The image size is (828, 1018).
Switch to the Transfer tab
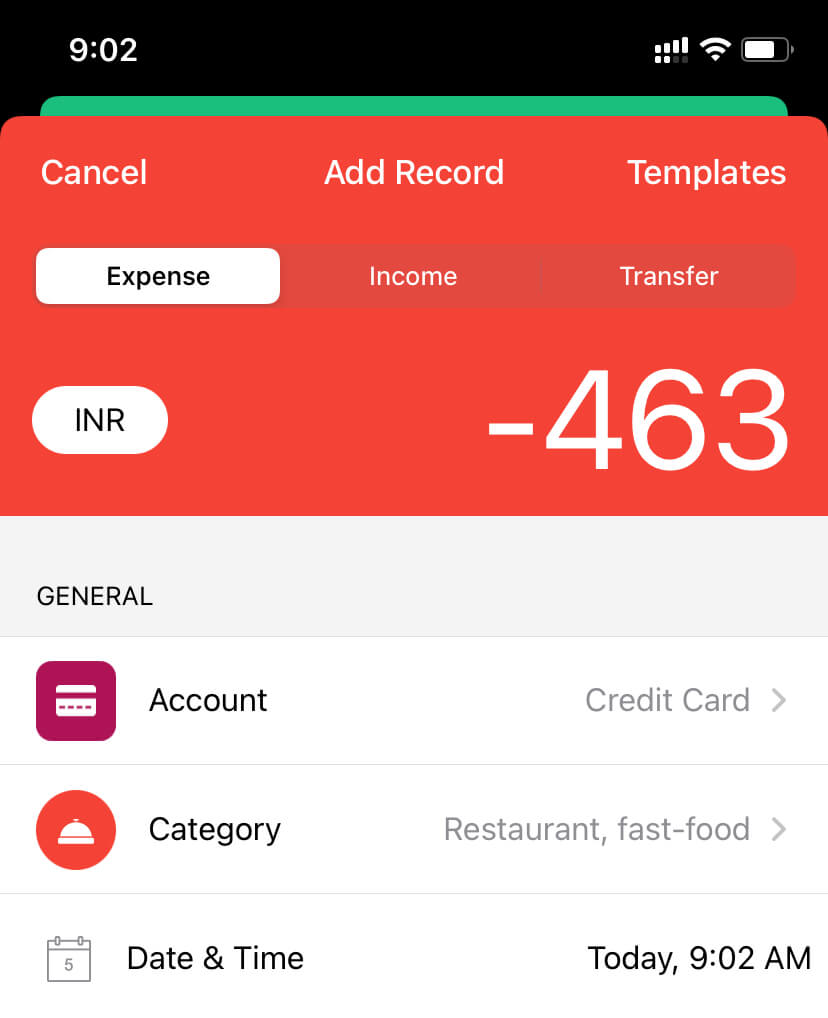pyautogui.click(x=668, y=276)
